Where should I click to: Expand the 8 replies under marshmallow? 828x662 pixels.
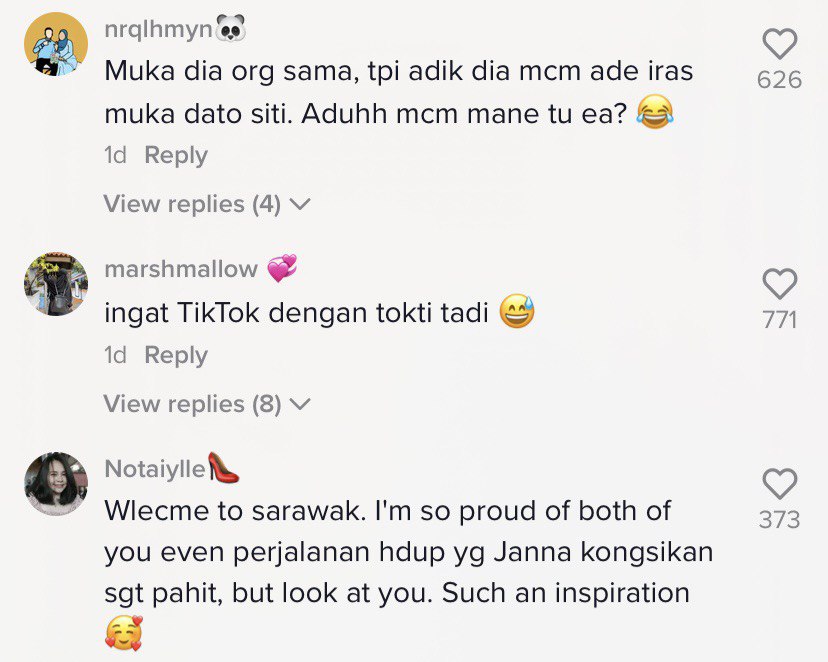(x=207, y=404)
